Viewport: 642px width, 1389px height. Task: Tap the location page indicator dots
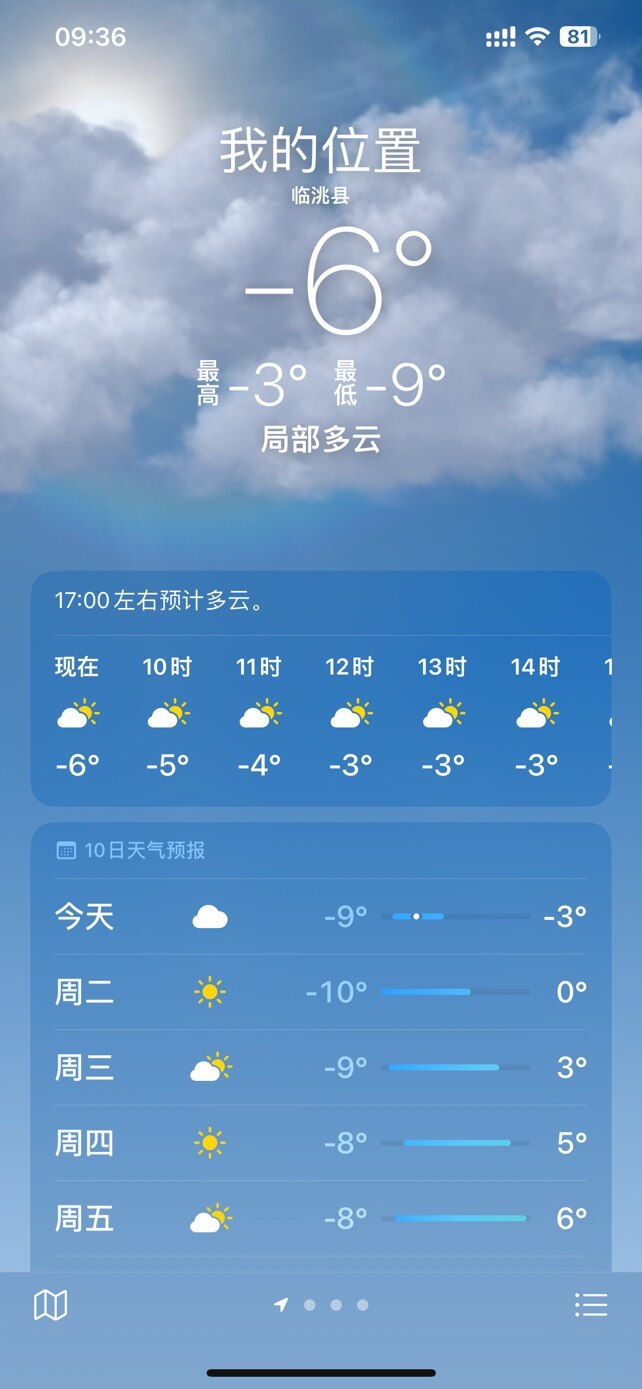(323, 1305)
